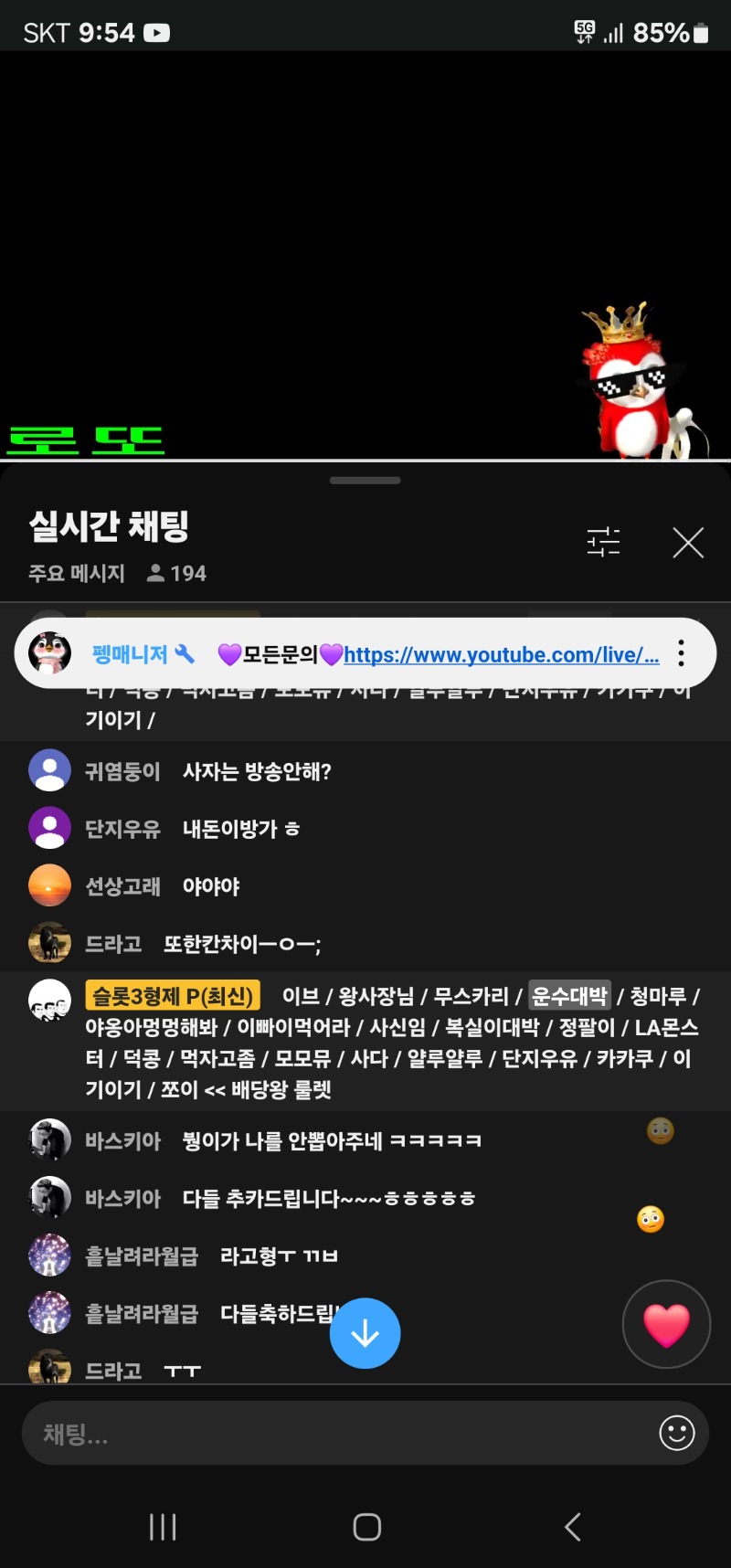Tap the chat input field
The image size is (731, 1568).
(x=338, y=1433)
